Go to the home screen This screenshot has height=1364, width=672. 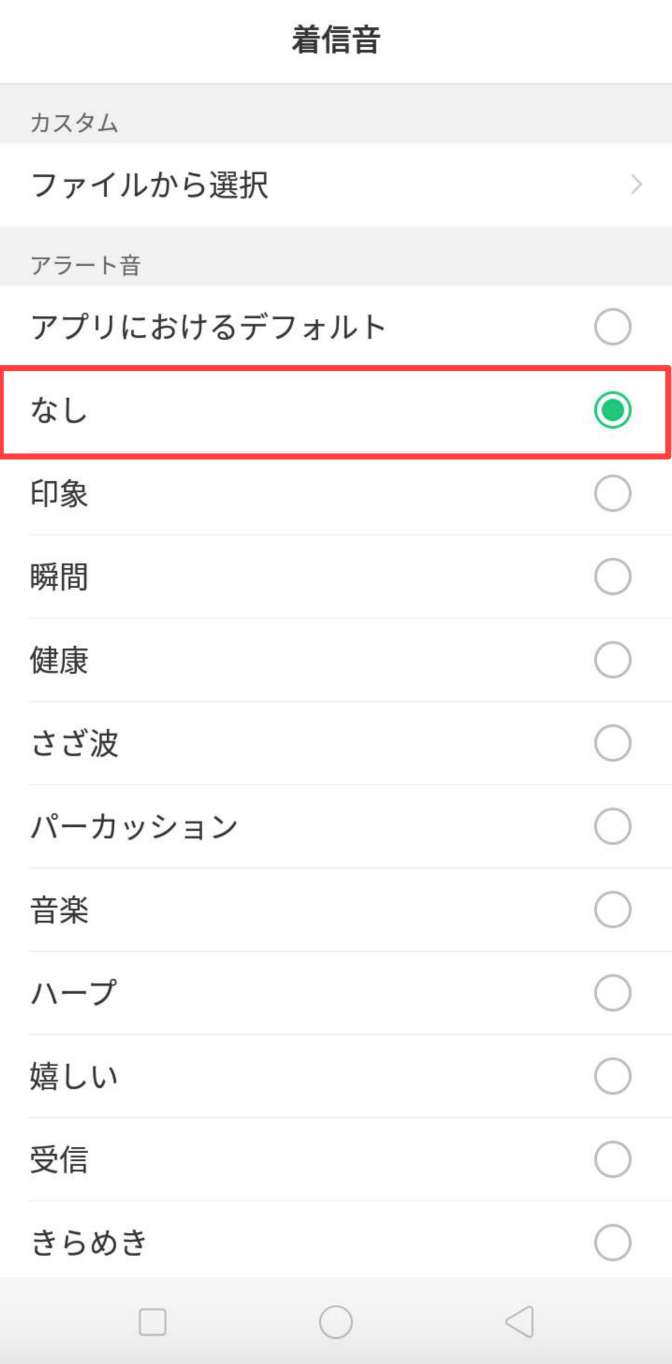click(x=336, y=1322)
